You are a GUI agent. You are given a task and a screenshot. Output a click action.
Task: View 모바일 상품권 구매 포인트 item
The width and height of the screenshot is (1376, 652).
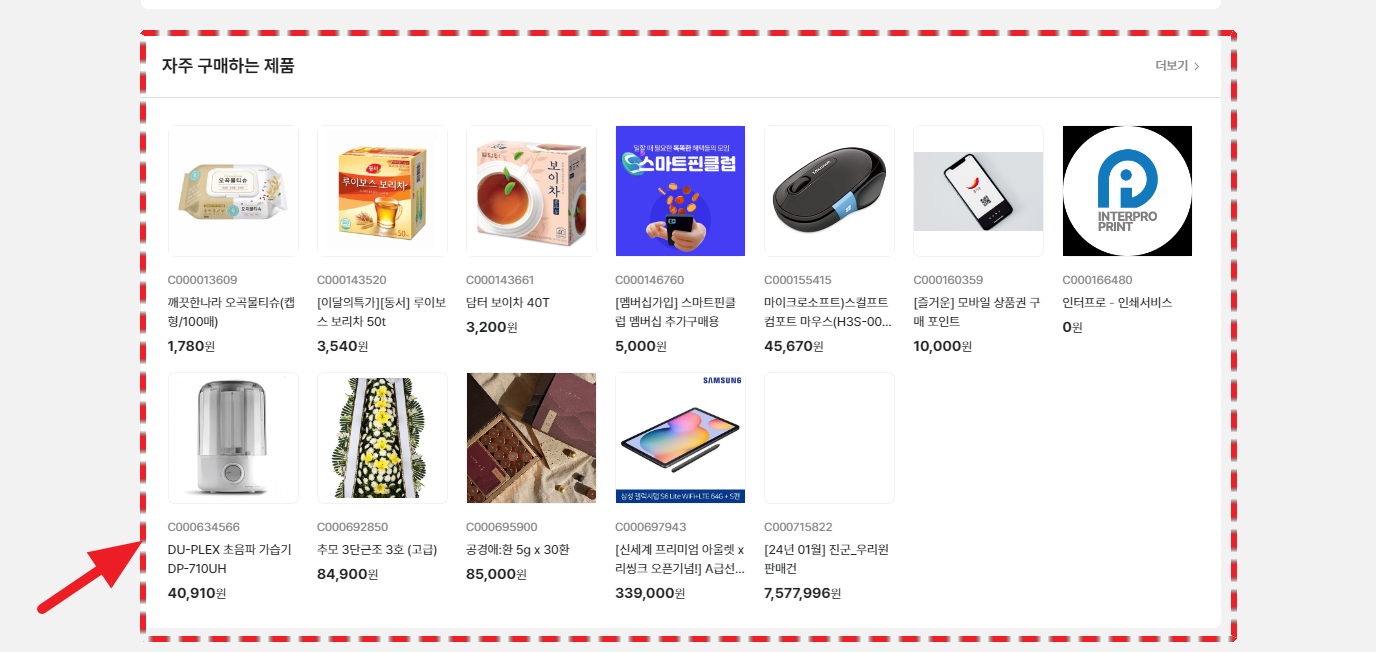point(978,191)
